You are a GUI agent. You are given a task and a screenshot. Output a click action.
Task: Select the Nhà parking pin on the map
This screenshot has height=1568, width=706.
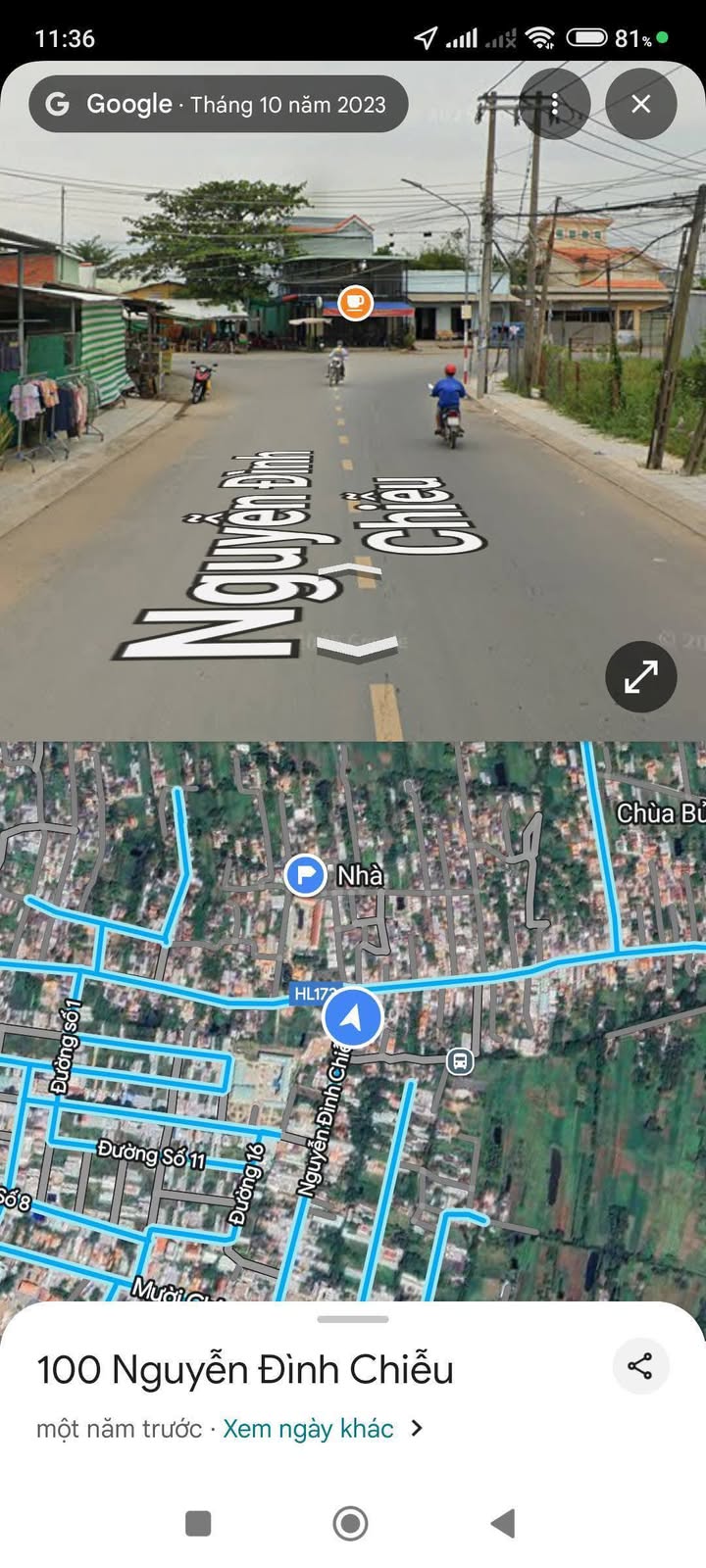click(x=306, y=874)
